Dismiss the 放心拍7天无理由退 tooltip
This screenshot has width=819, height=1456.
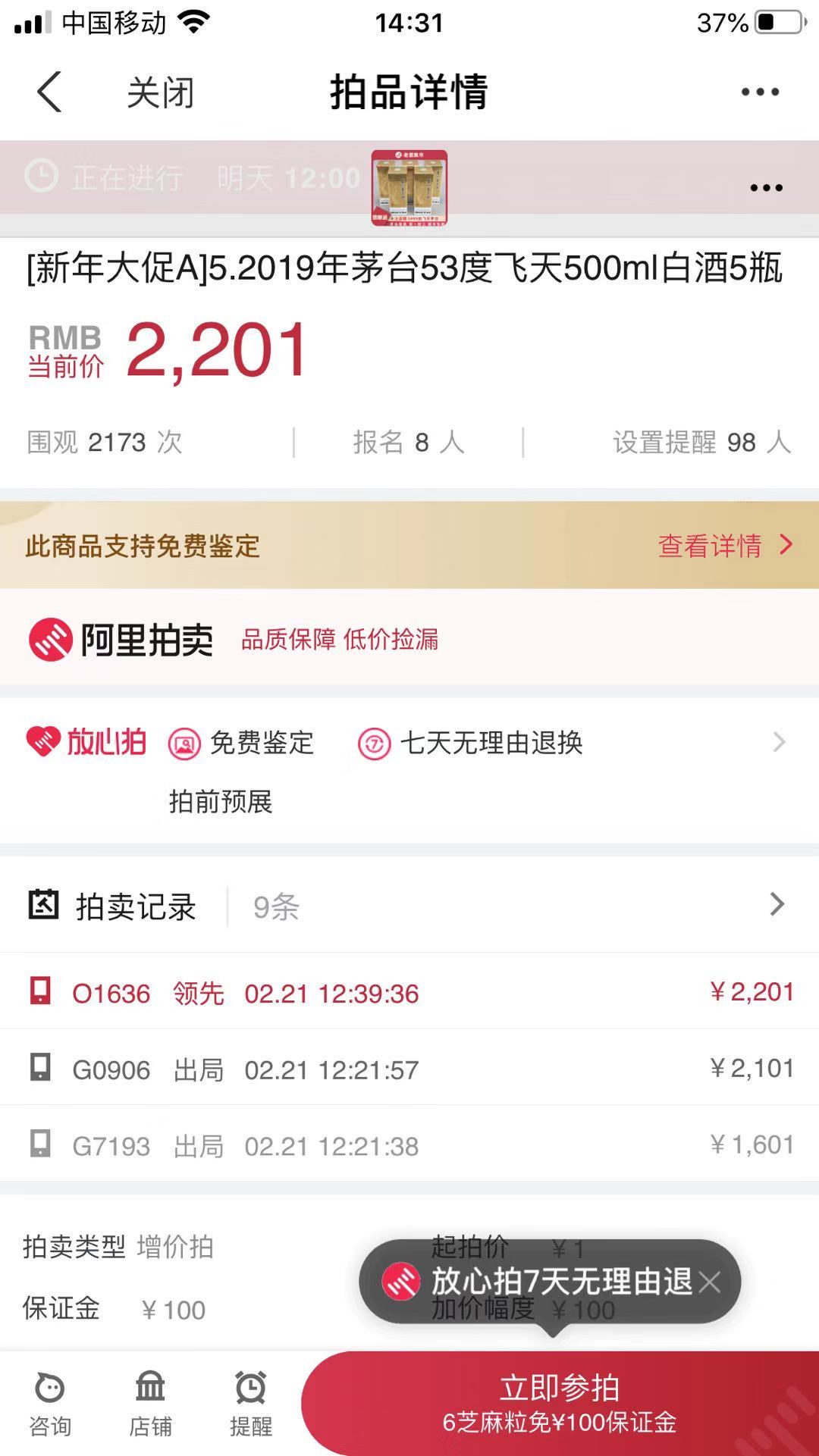click(710, 1282)
